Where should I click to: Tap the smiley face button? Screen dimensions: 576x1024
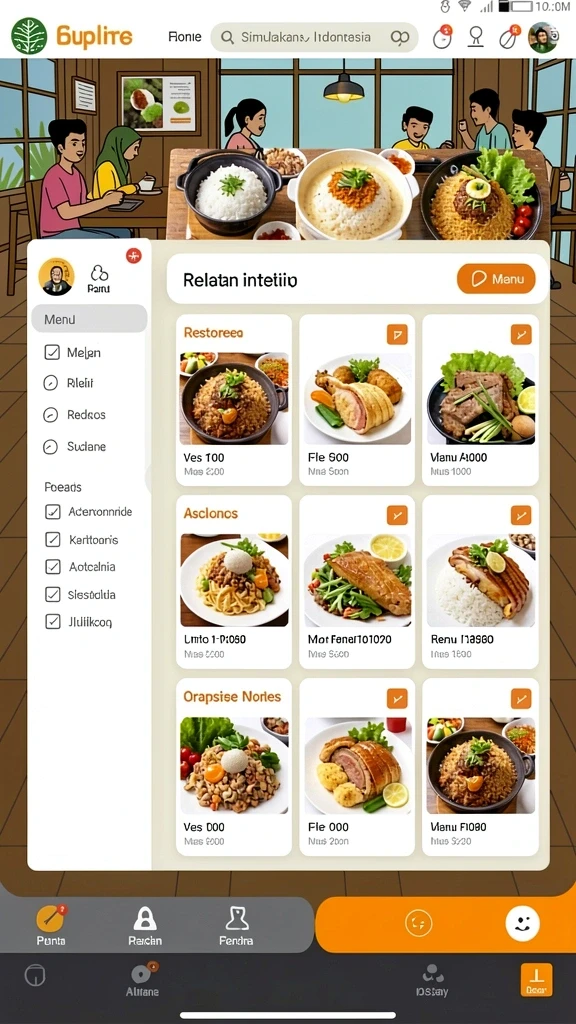[522, 923]
